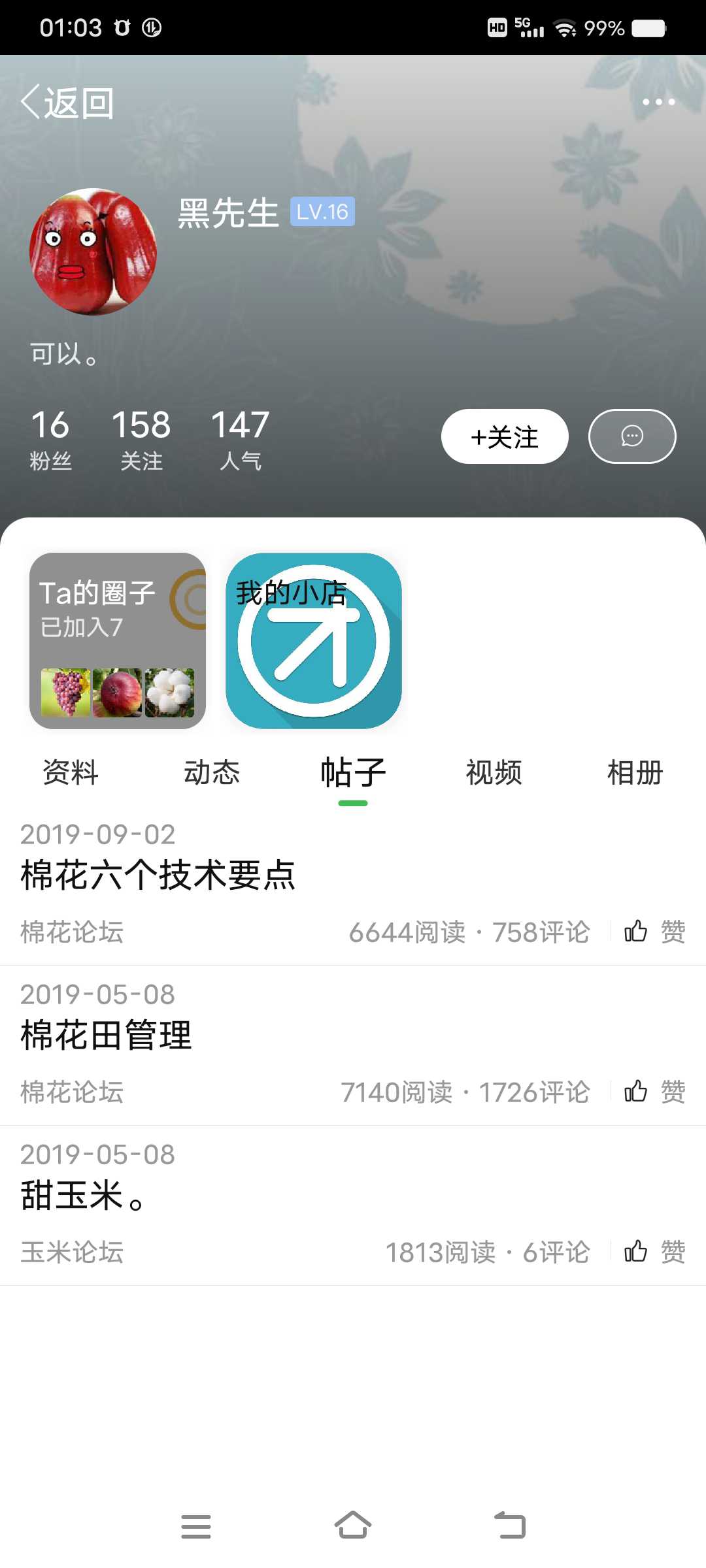Open the three-dot overflow menu
The width and height of the screenshot is (706, 1568).
(x=658, y=102)
